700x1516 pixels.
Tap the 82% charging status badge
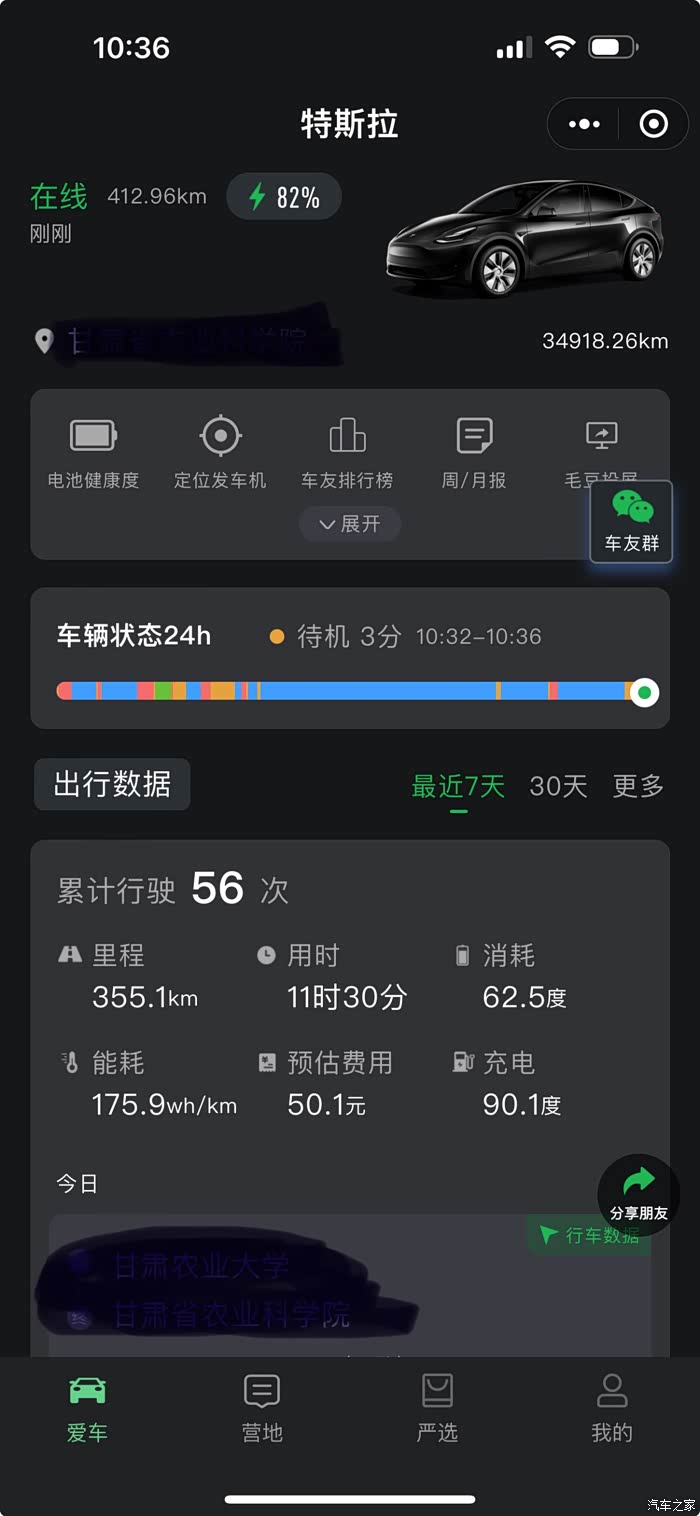pos(284,197)
